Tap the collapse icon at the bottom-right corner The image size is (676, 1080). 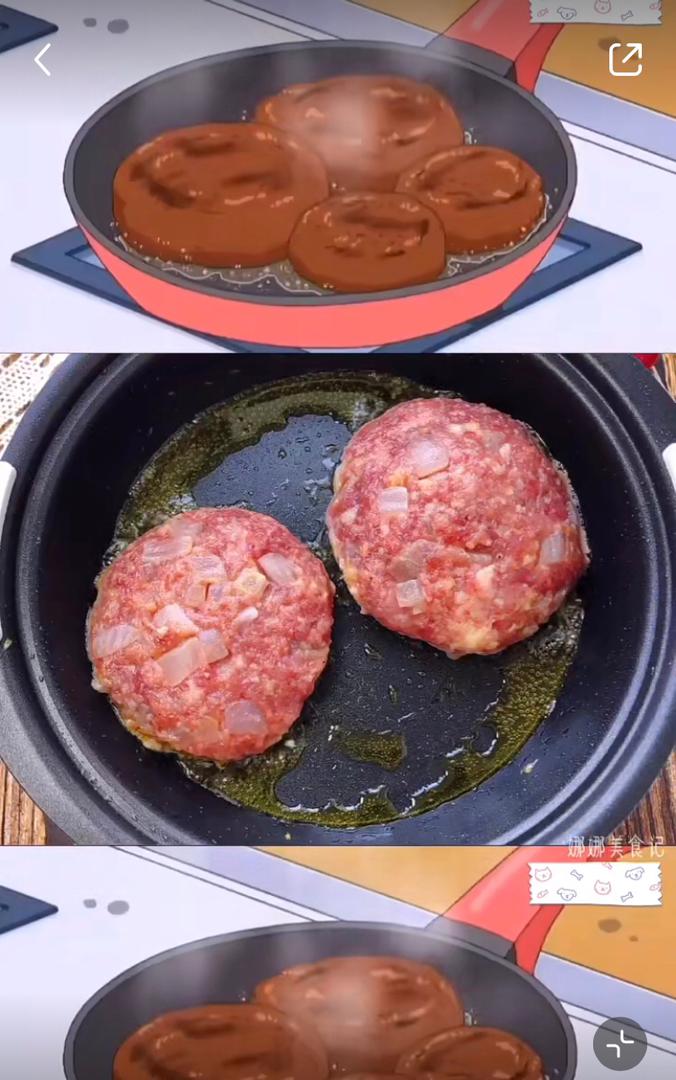coord(620,1044)
